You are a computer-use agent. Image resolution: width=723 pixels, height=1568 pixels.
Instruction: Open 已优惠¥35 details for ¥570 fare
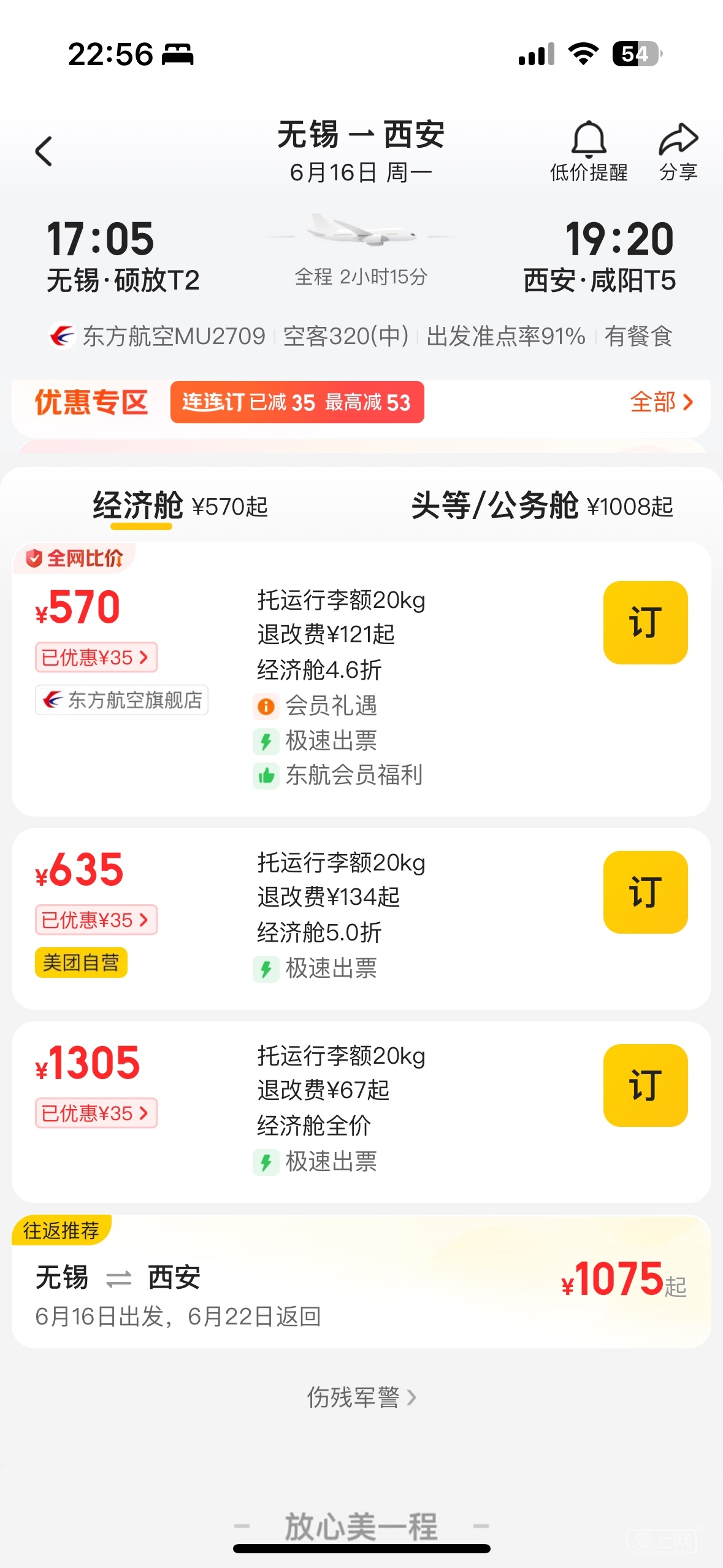96,658
